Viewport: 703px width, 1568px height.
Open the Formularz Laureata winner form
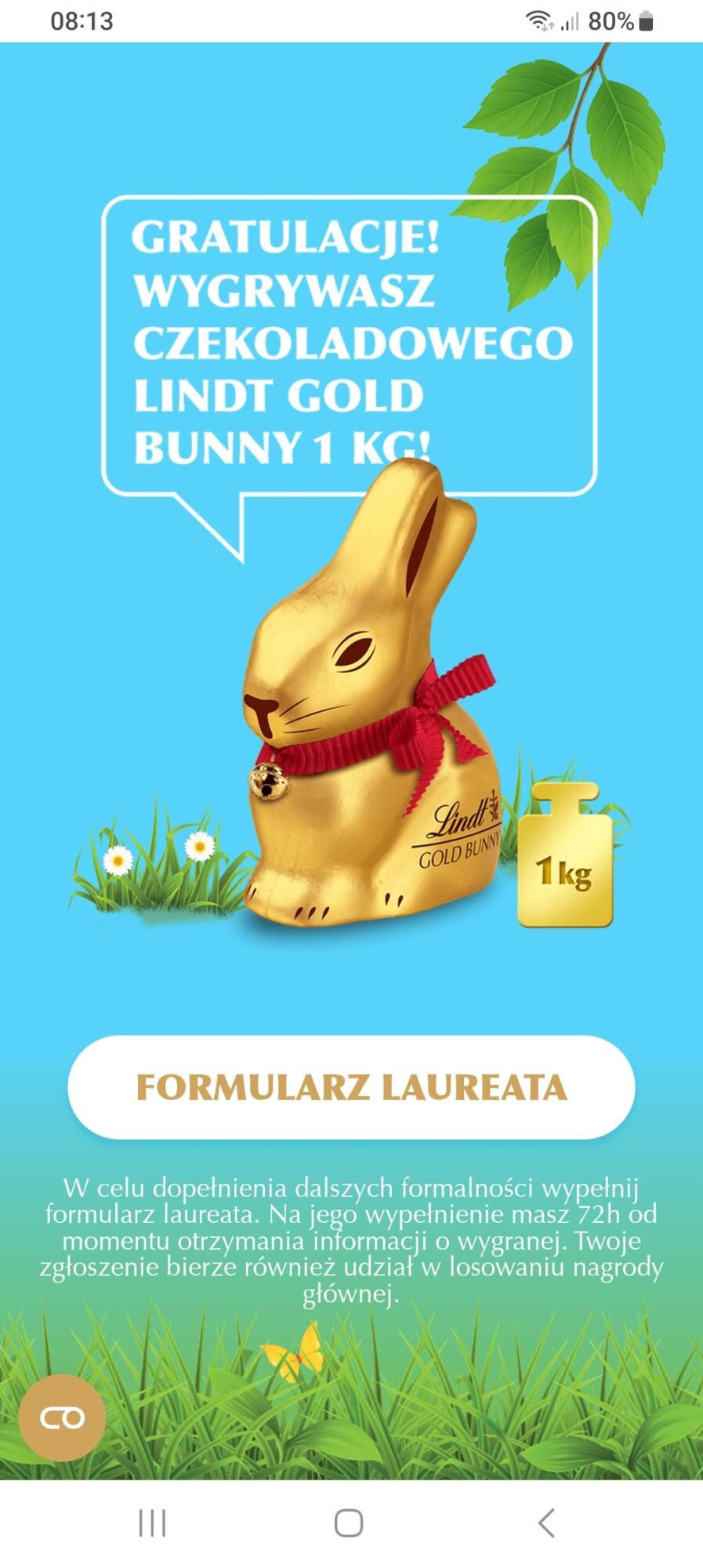pyautogui.click(x=351, y=1087)
